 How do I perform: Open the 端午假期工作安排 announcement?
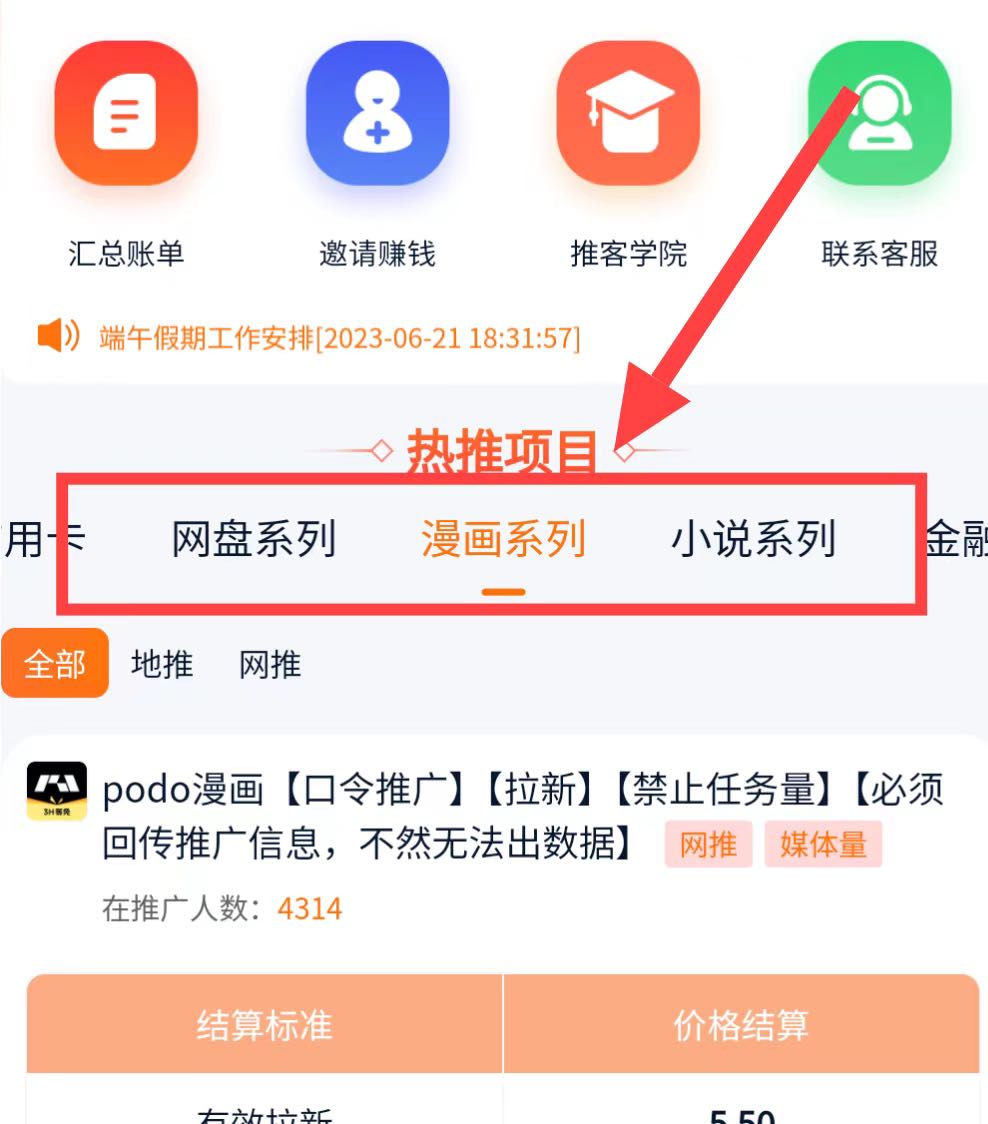point(340,338)
